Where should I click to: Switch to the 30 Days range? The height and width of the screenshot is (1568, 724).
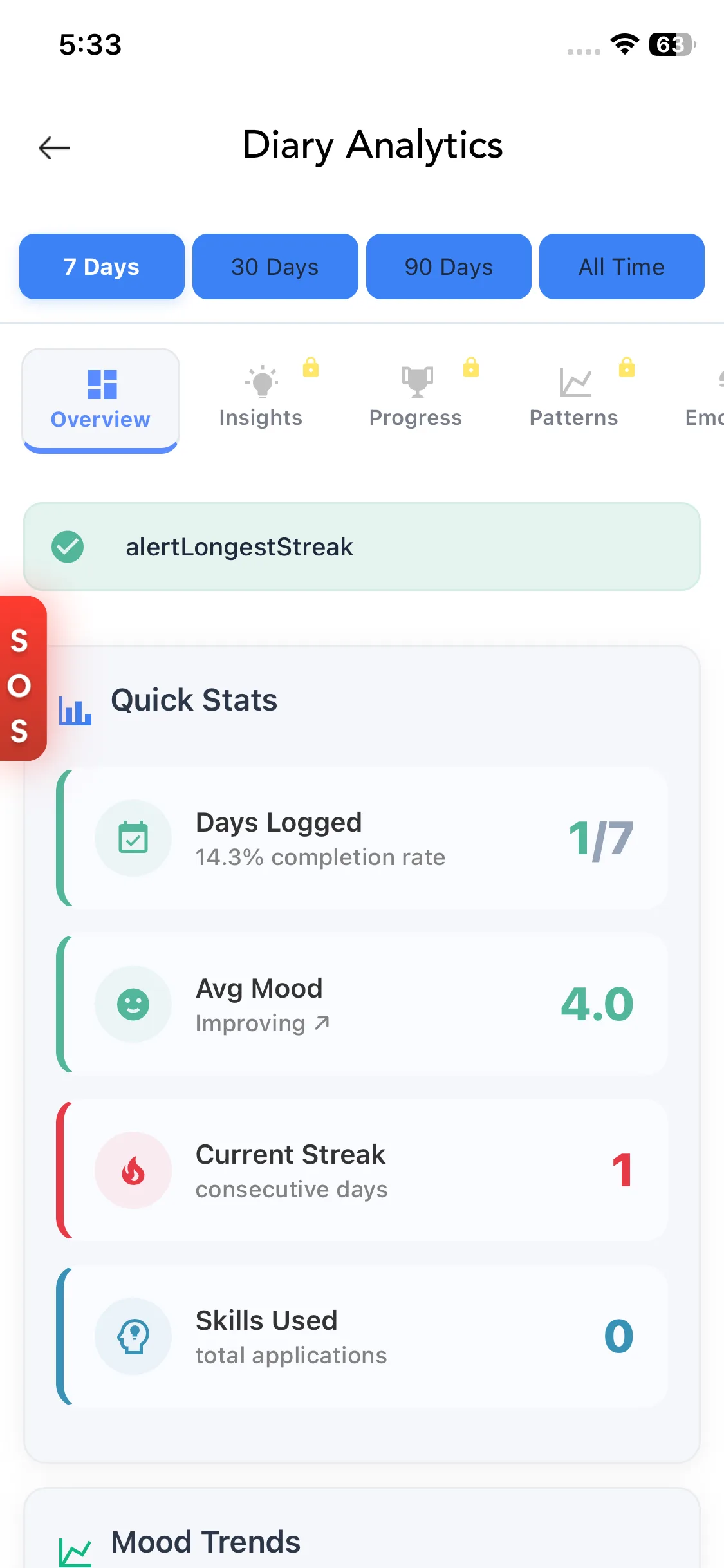coord(275,266)
